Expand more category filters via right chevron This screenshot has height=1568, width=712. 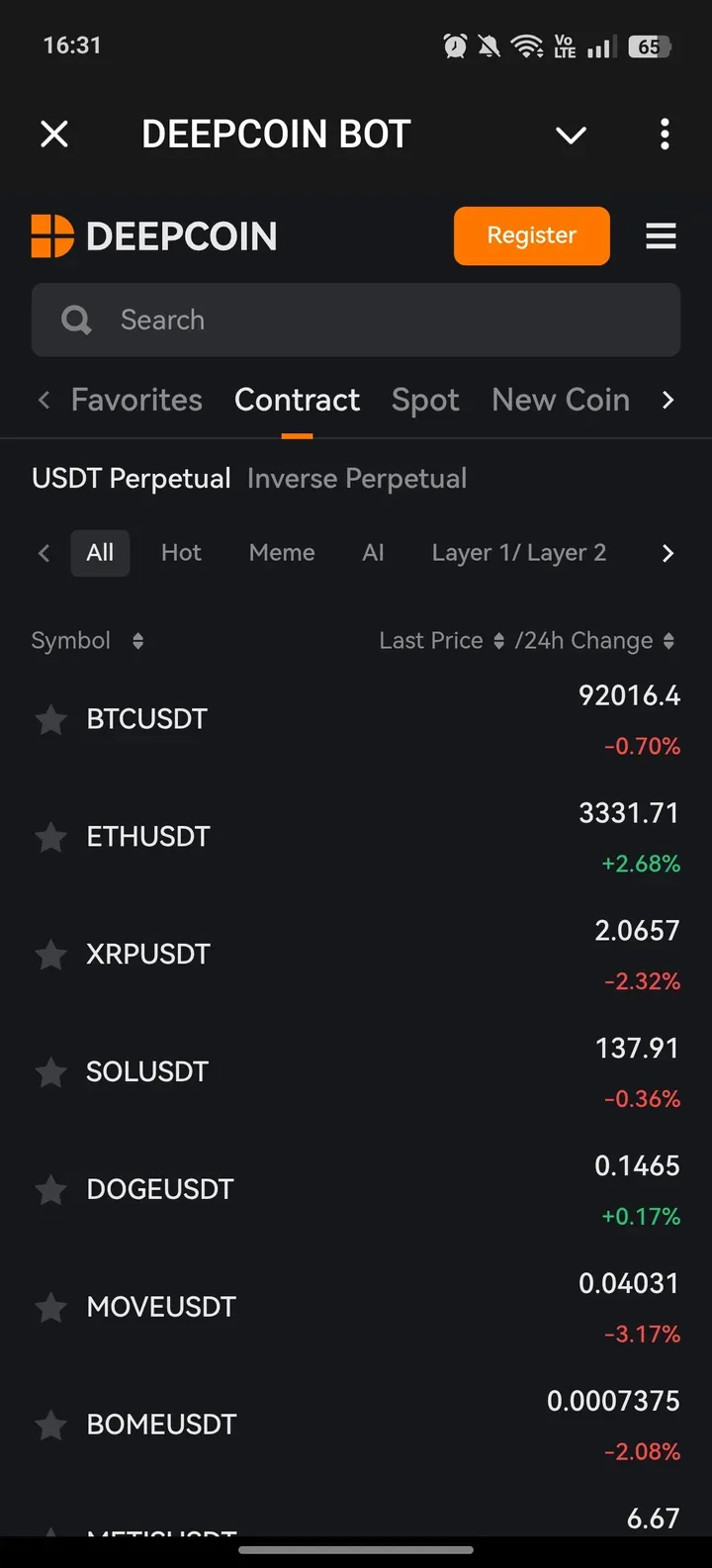pos(667,553)
